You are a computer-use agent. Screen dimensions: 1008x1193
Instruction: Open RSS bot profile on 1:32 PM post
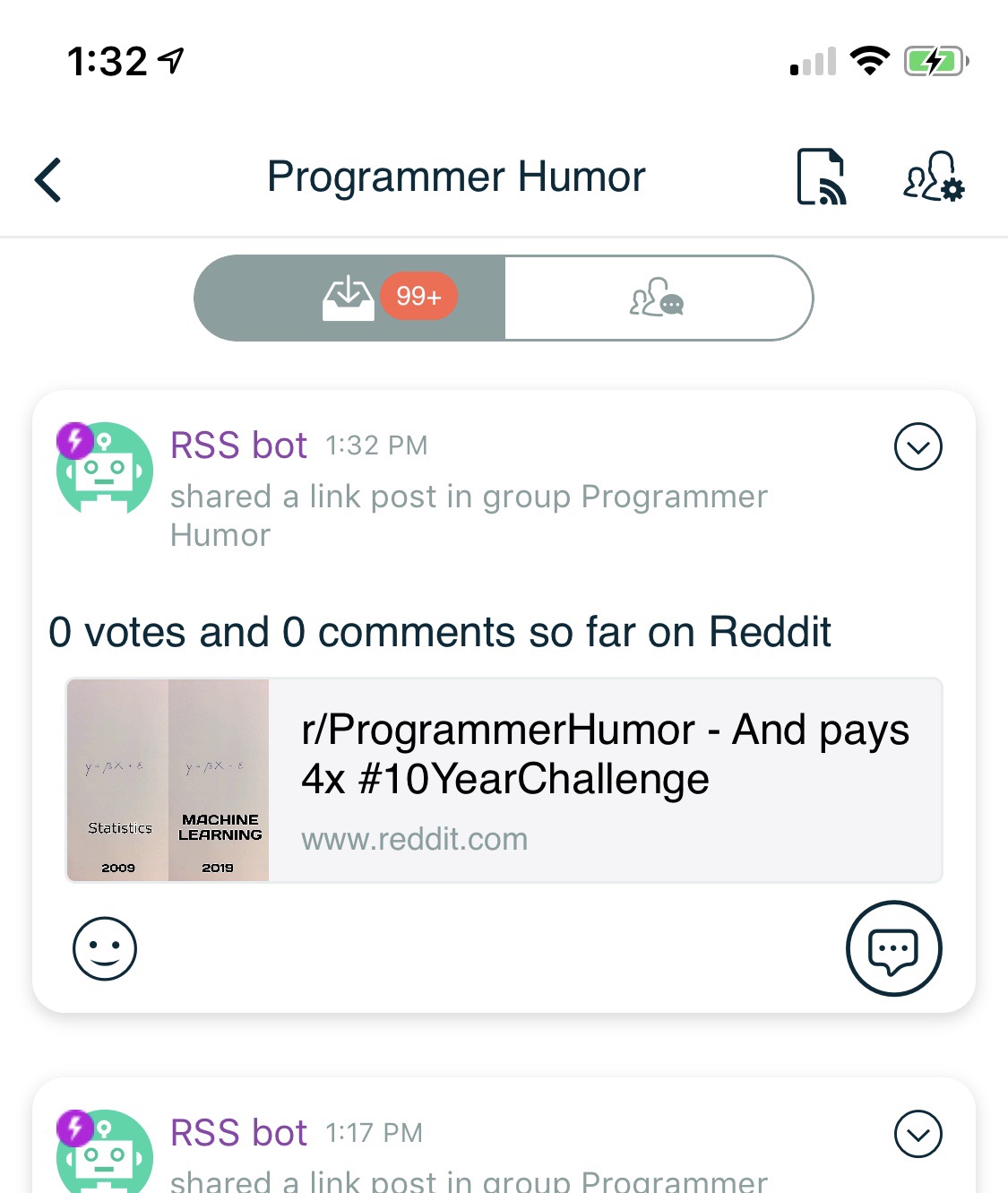click(x=238, y=445)
